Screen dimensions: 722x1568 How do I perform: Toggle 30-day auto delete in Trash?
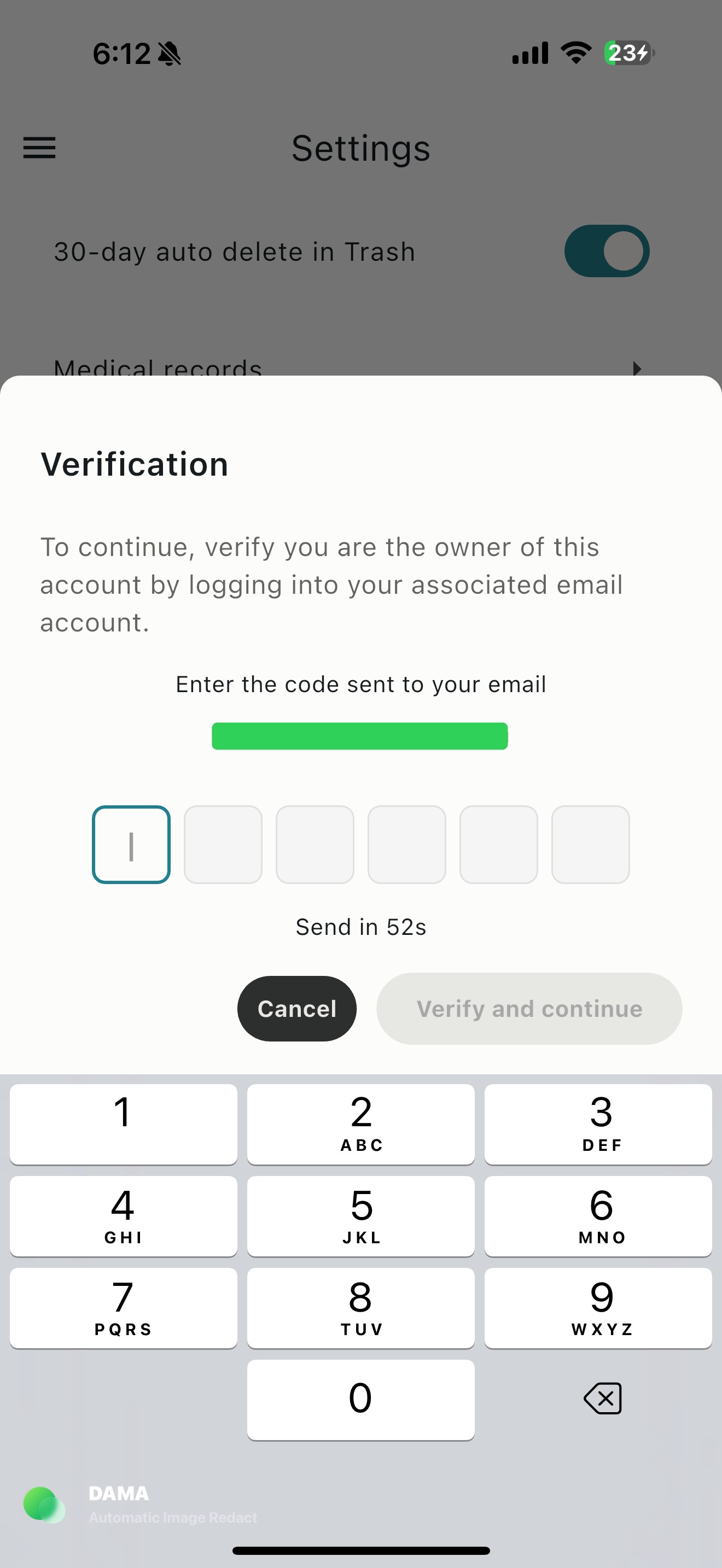pyautogui.click(x=607, y=251)
